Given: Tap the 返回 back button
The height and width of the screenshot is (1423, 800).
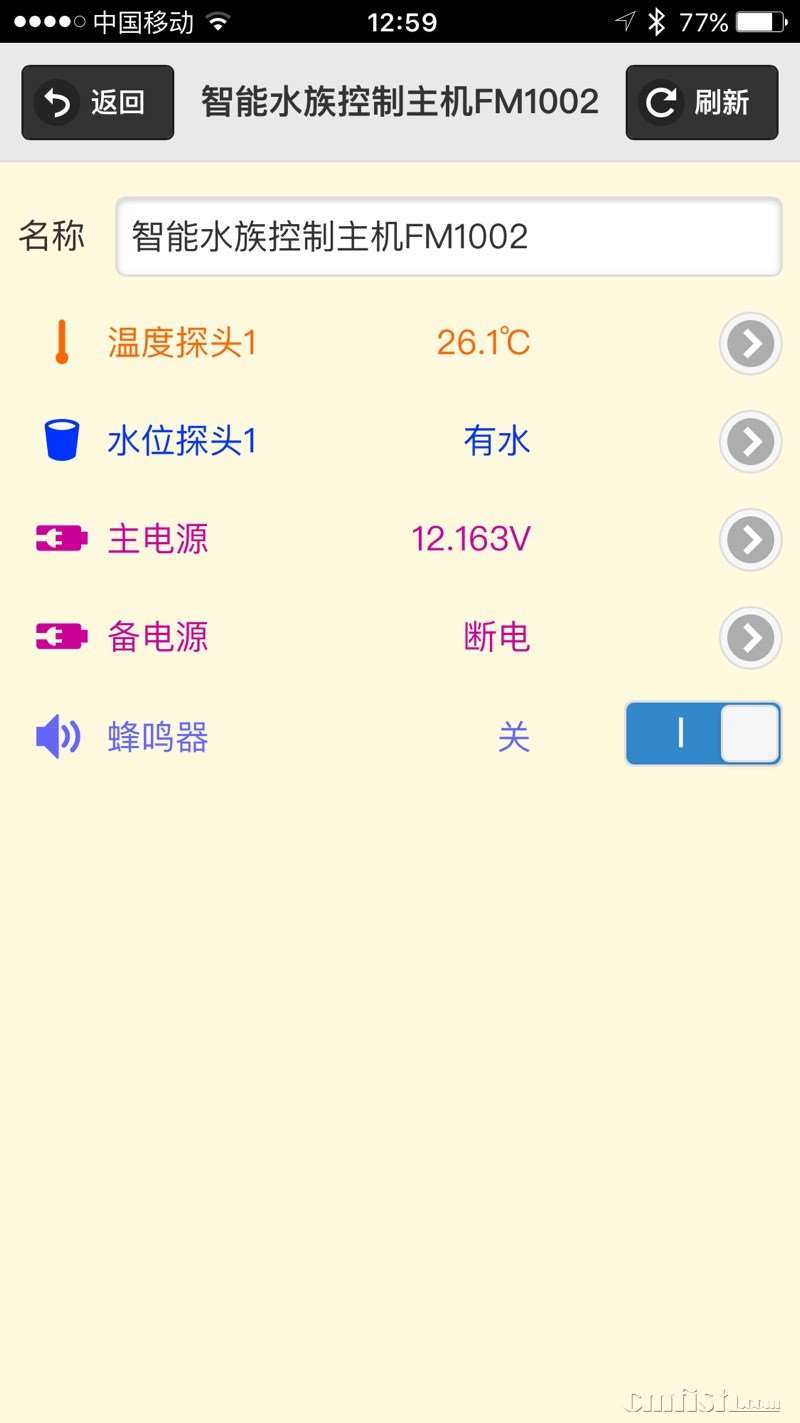Looking at the screenshot, I should (98, 102).
